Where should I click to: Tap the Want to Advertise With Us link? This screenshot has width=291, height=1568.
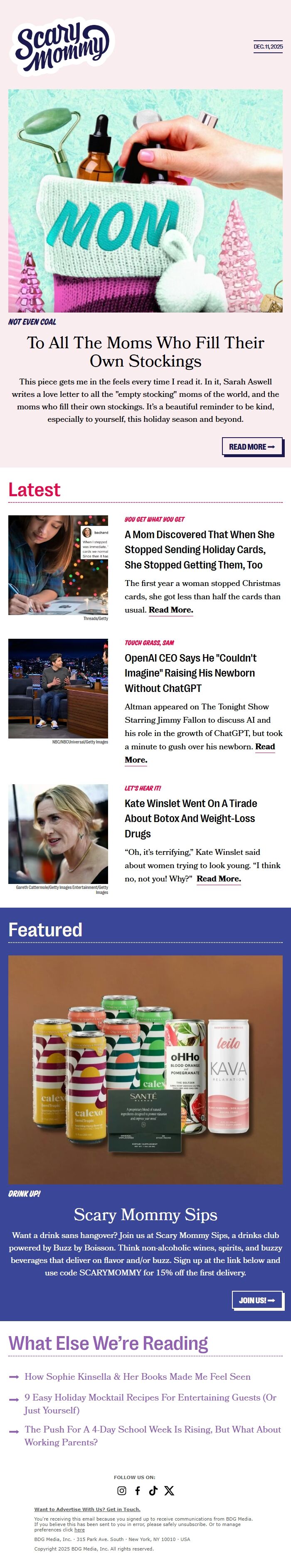click(87, 1509)
